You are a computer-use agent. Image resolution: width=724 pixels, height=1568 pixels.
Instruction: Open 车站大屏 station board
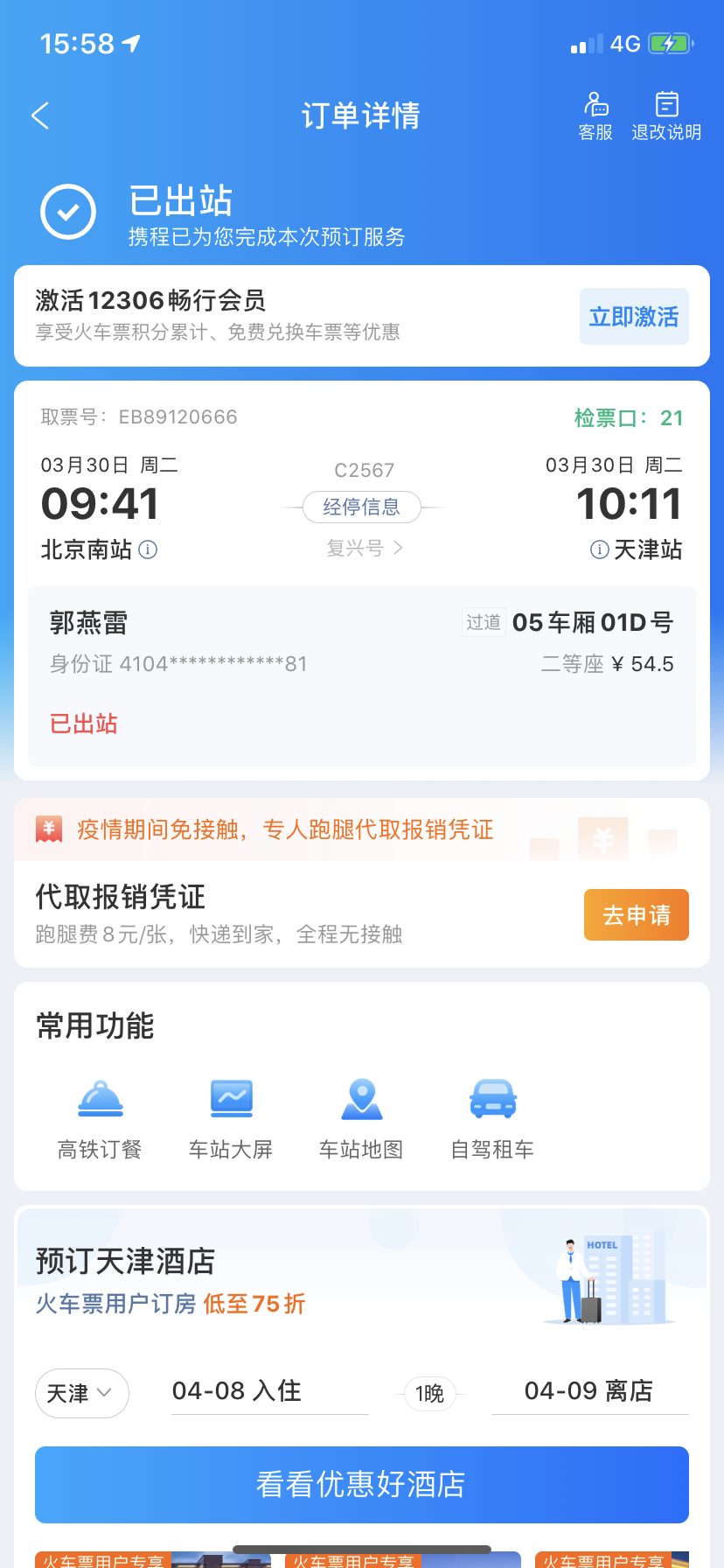click(x=231, y=1118)
